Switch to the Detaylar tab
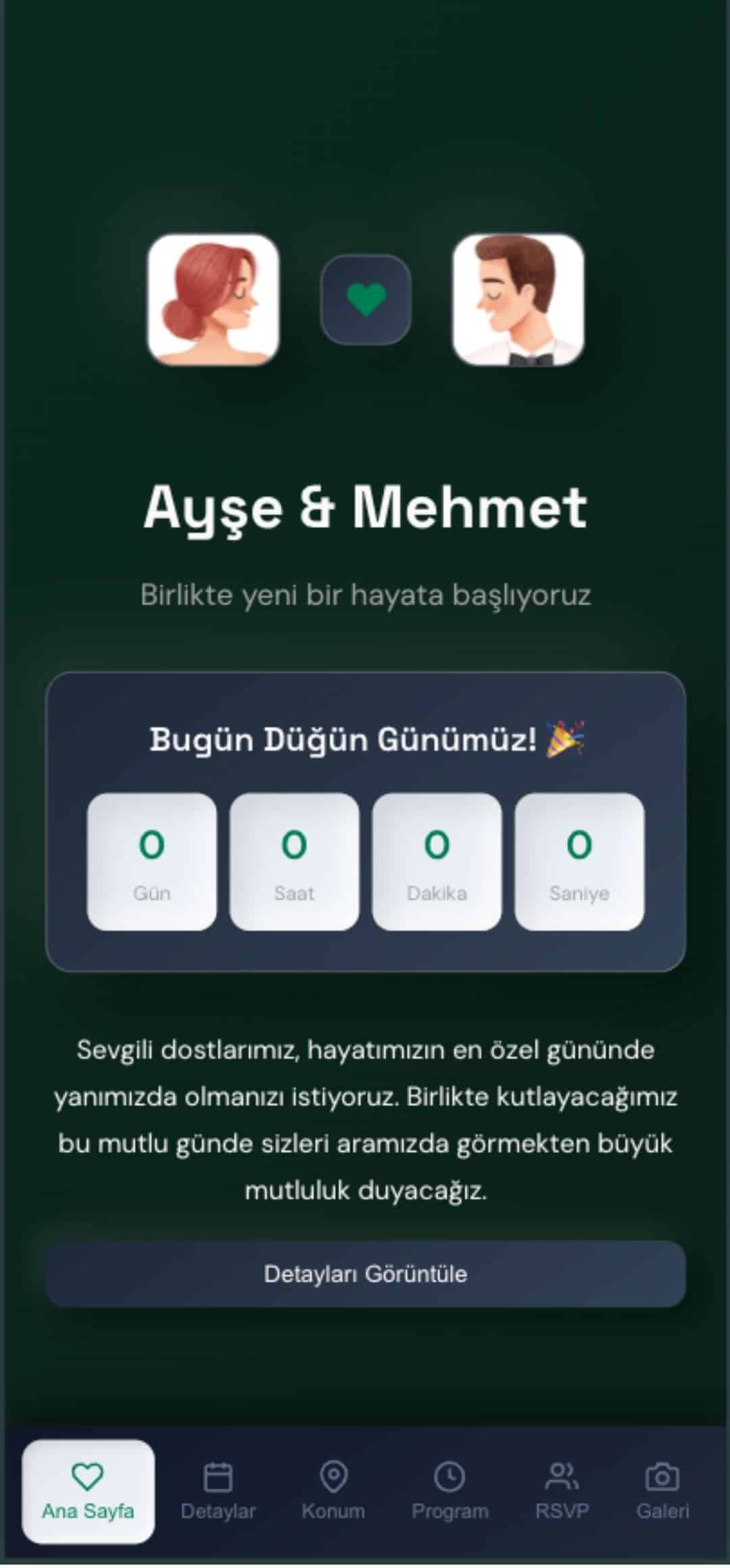 [218, 1491]
